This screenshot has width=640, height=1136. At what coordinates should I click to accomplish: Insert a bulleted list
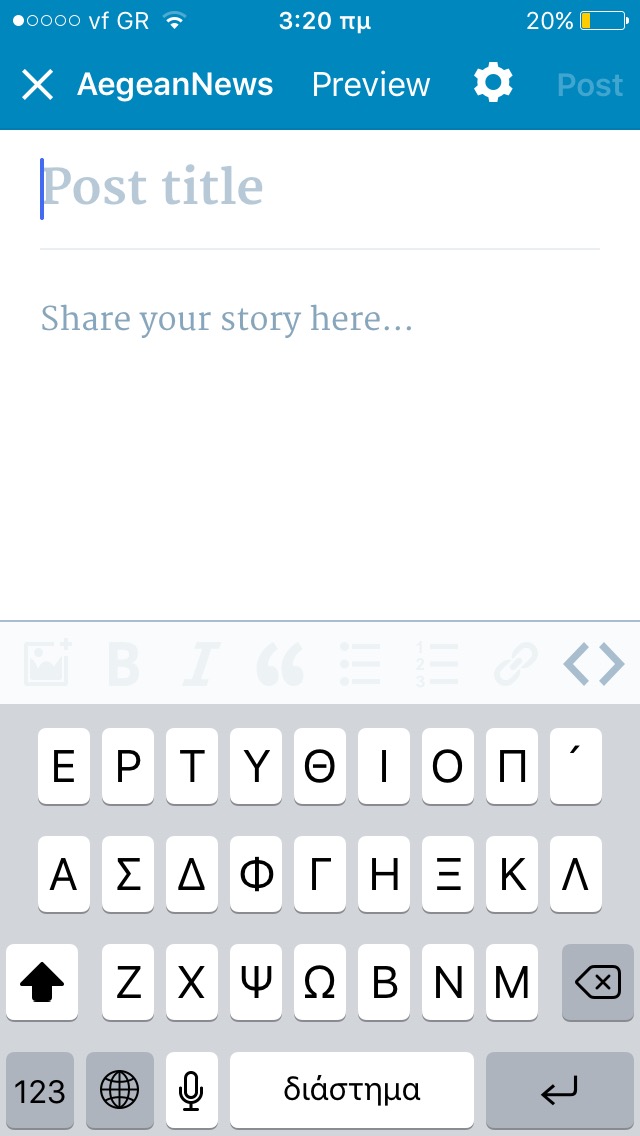[360, 664]
